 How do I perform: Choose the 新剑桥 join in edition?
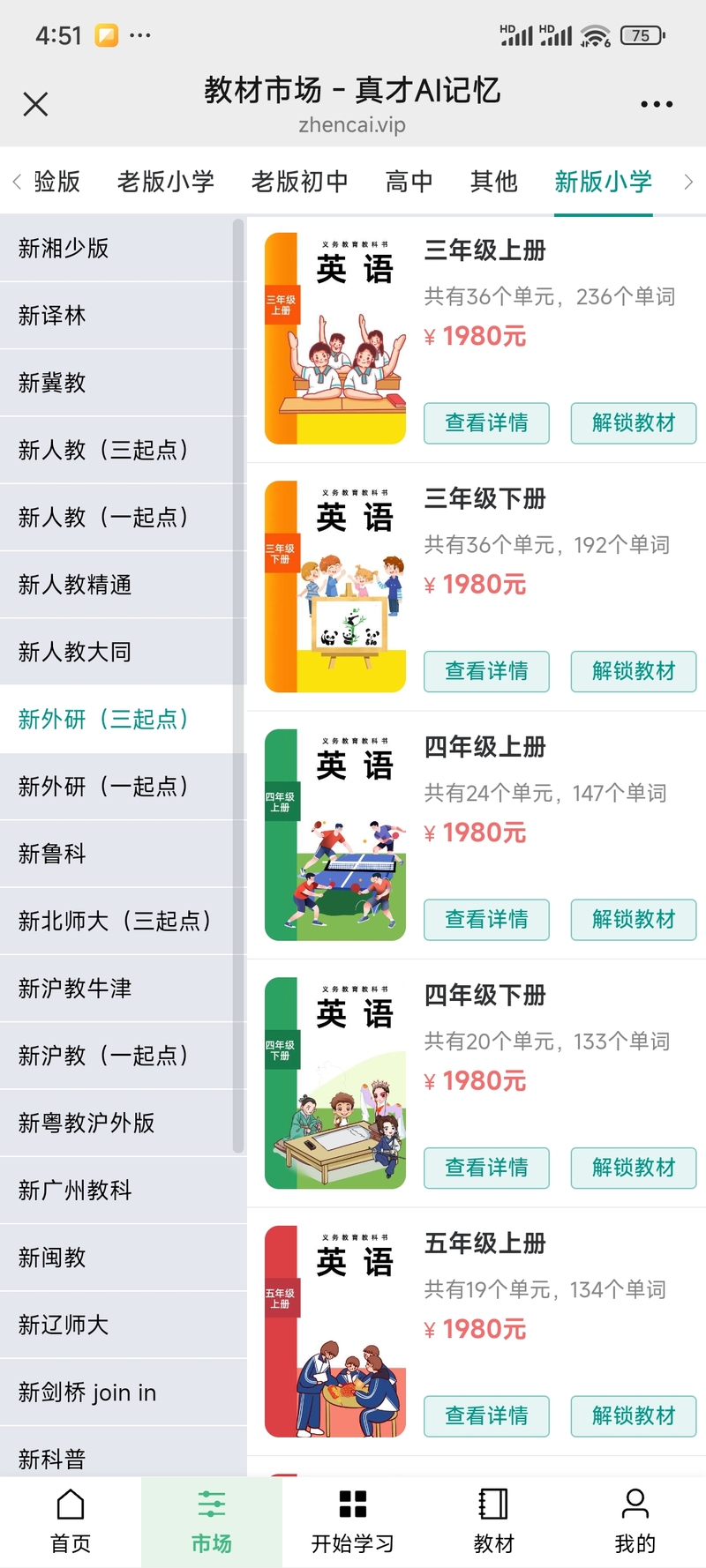click(x=87, y=1393)
